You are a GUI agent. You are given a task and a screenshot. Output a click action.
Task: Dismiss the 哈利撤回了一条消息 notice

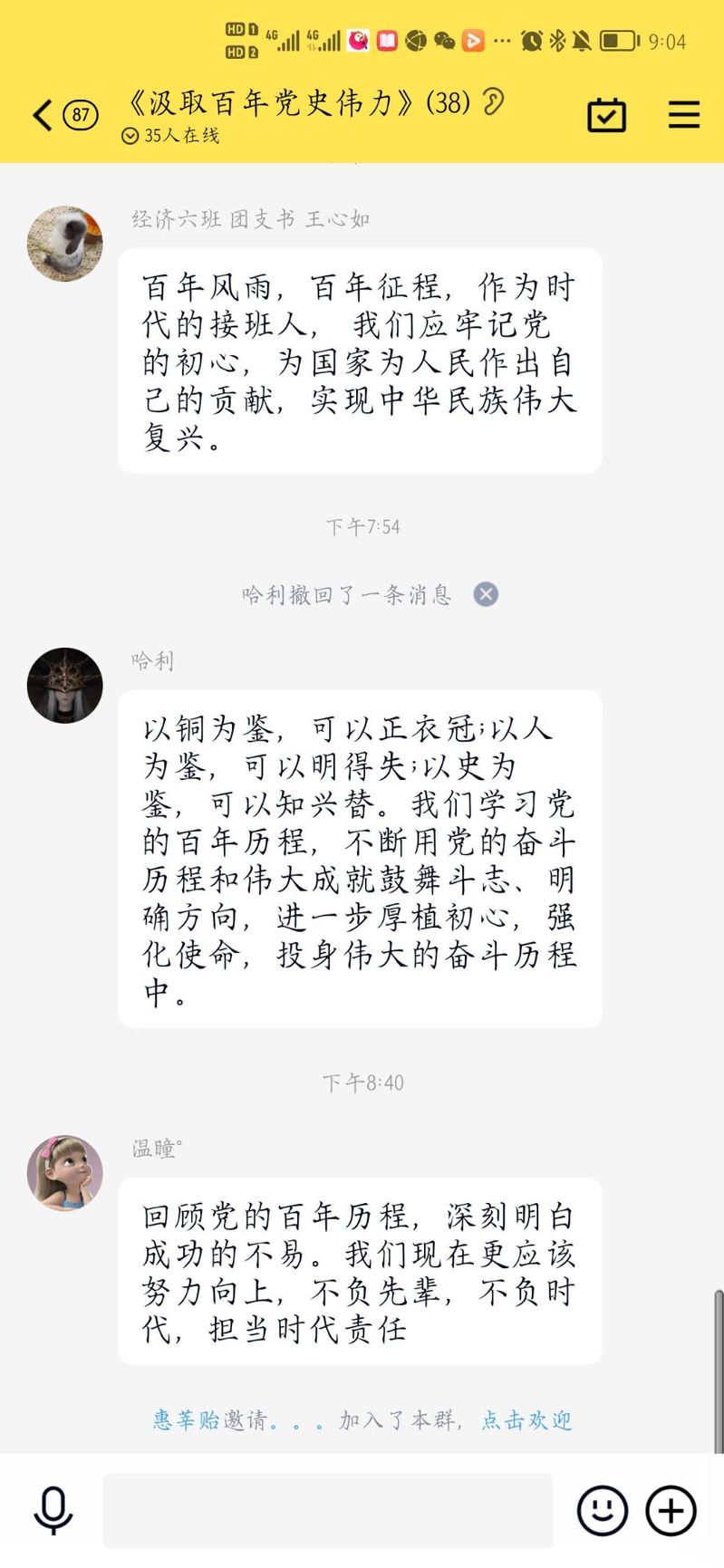pyautogui.click(x=487, y=594)
